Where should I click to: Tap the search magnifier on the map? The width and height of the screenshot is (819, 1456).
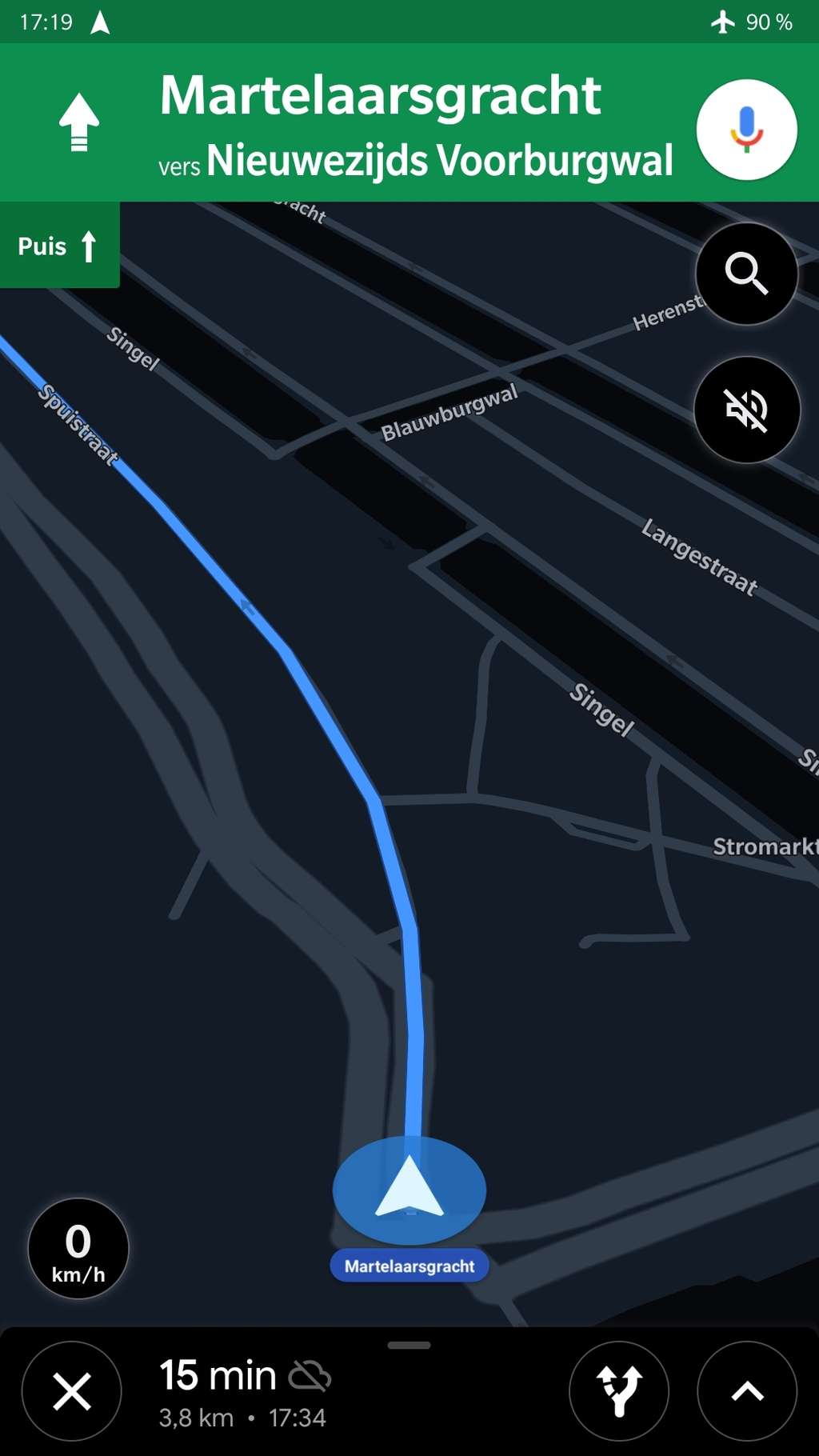pos(745,274)
